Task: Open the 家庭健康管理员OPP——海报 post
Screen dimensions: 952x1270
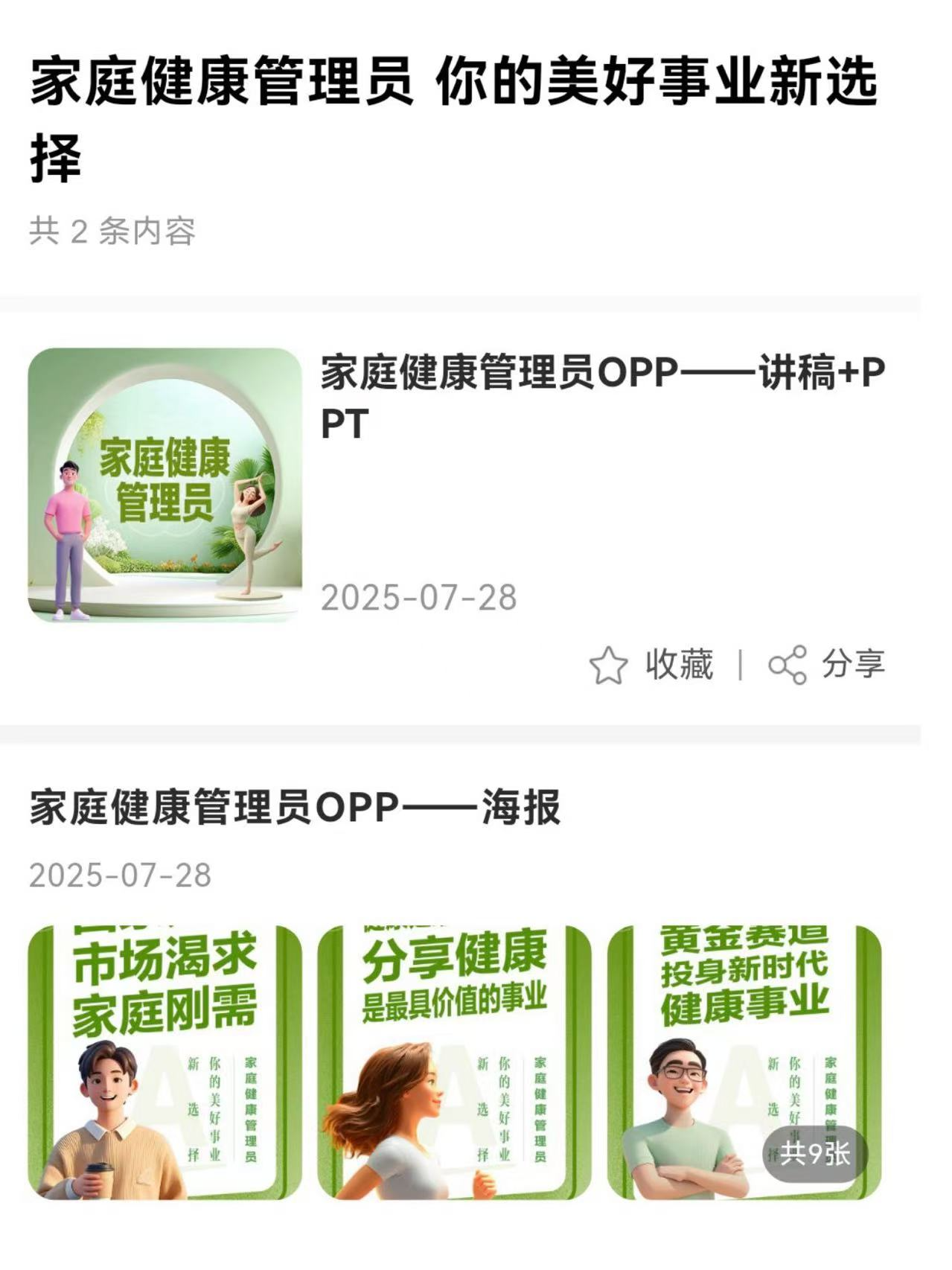Action: coord(295,808)
